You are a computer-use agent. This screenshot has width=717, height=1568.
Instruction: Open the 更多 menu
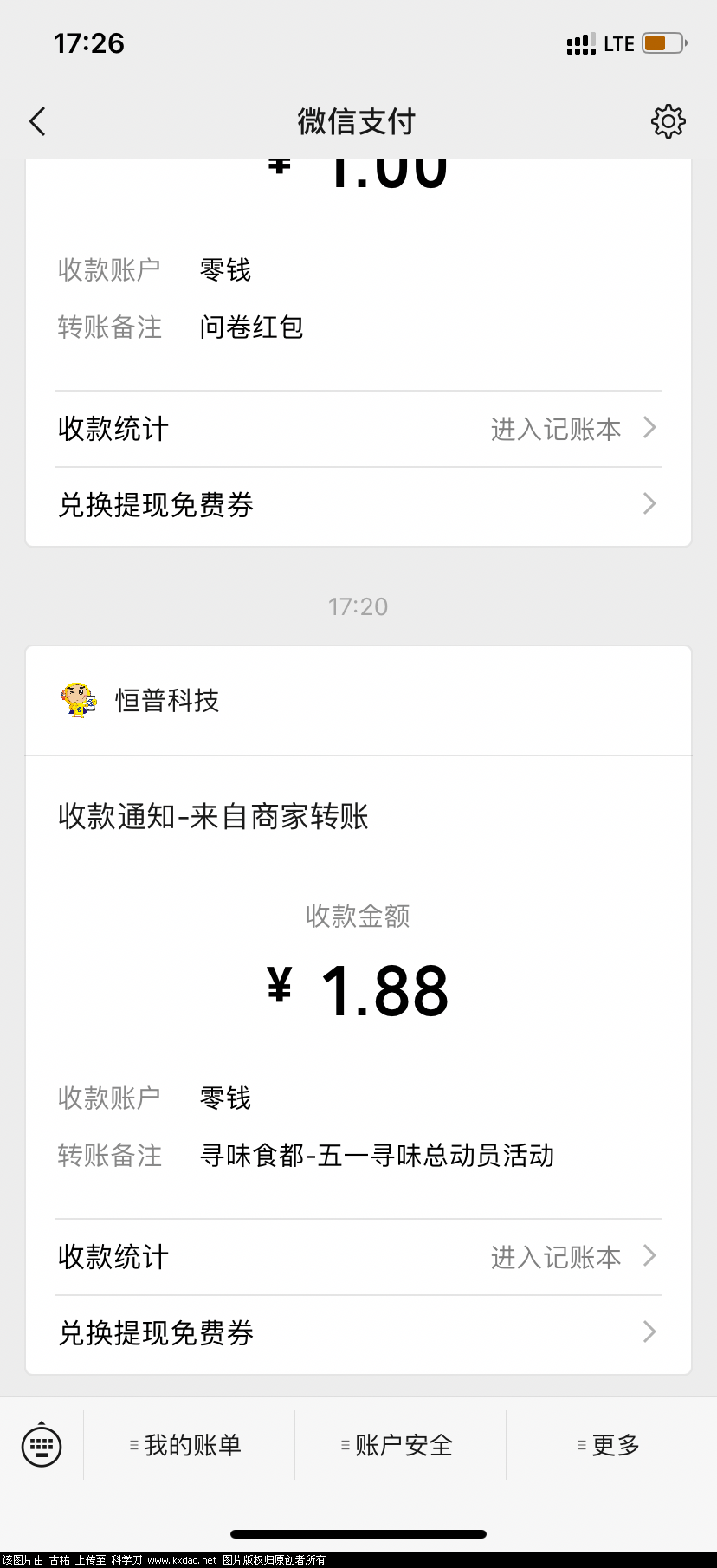611,1445
